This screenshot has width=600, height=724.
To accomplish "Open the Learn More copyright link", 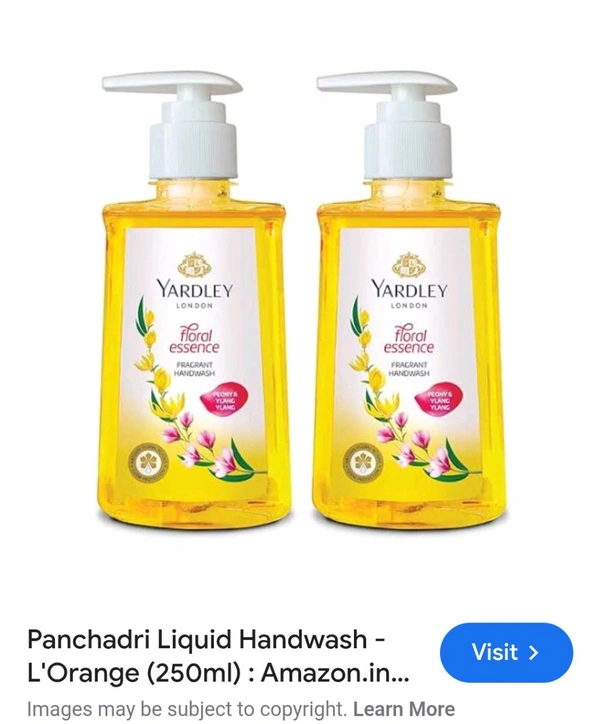I will (404, 709).
